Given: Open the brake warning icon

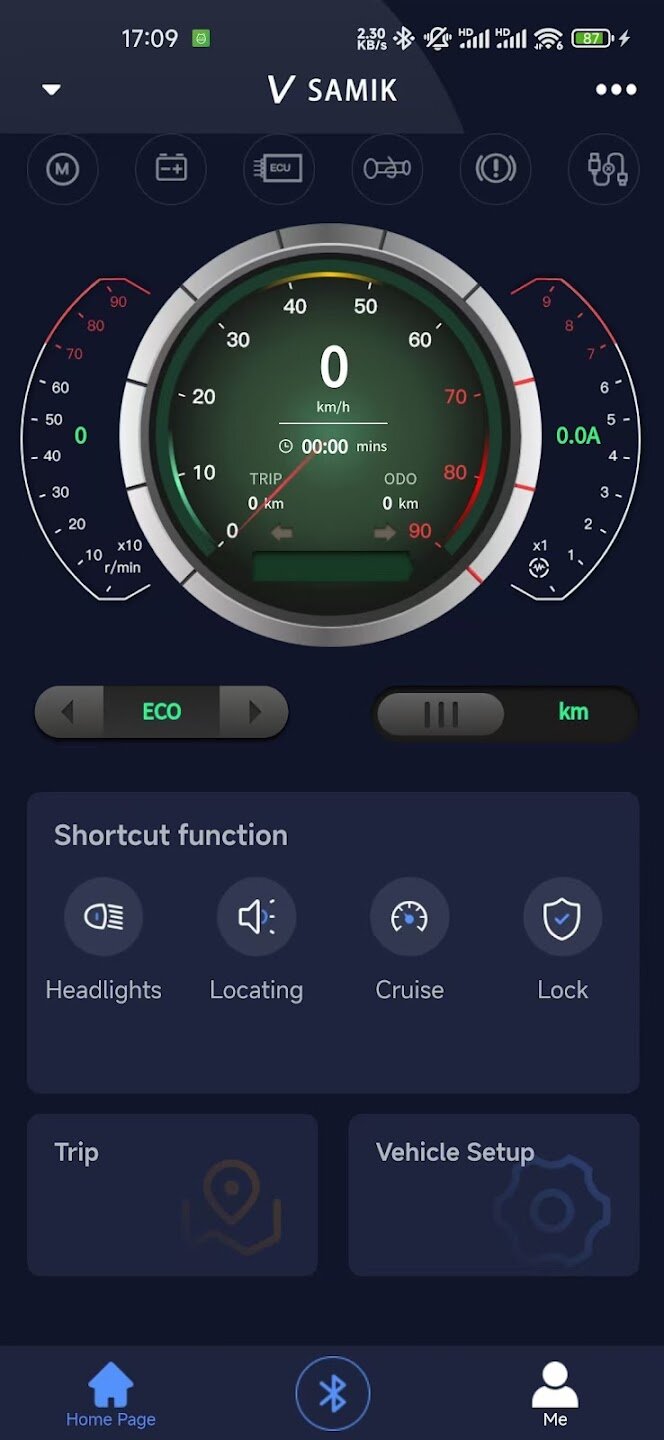Looking at the screenshot, I should point(495,169).
